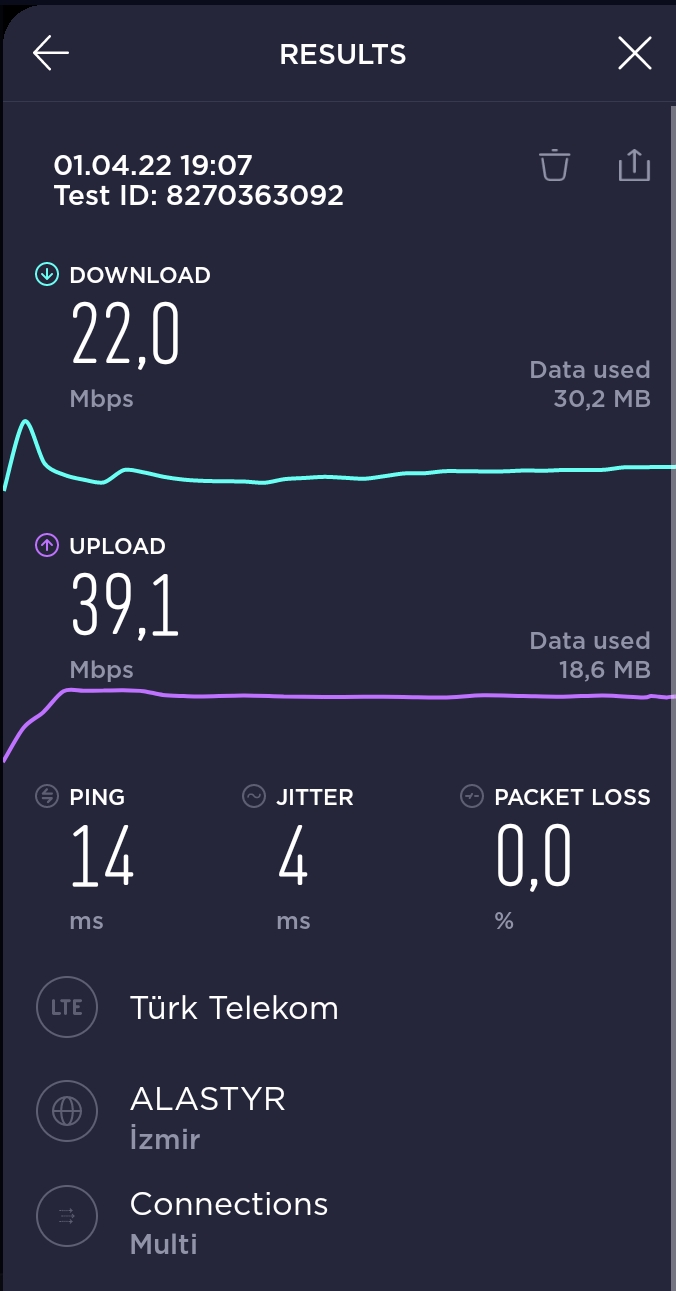Image resolution: width=676 pixels, height=1291 pixels.
Task: Close the results screen
Action: tap(634, 53)
